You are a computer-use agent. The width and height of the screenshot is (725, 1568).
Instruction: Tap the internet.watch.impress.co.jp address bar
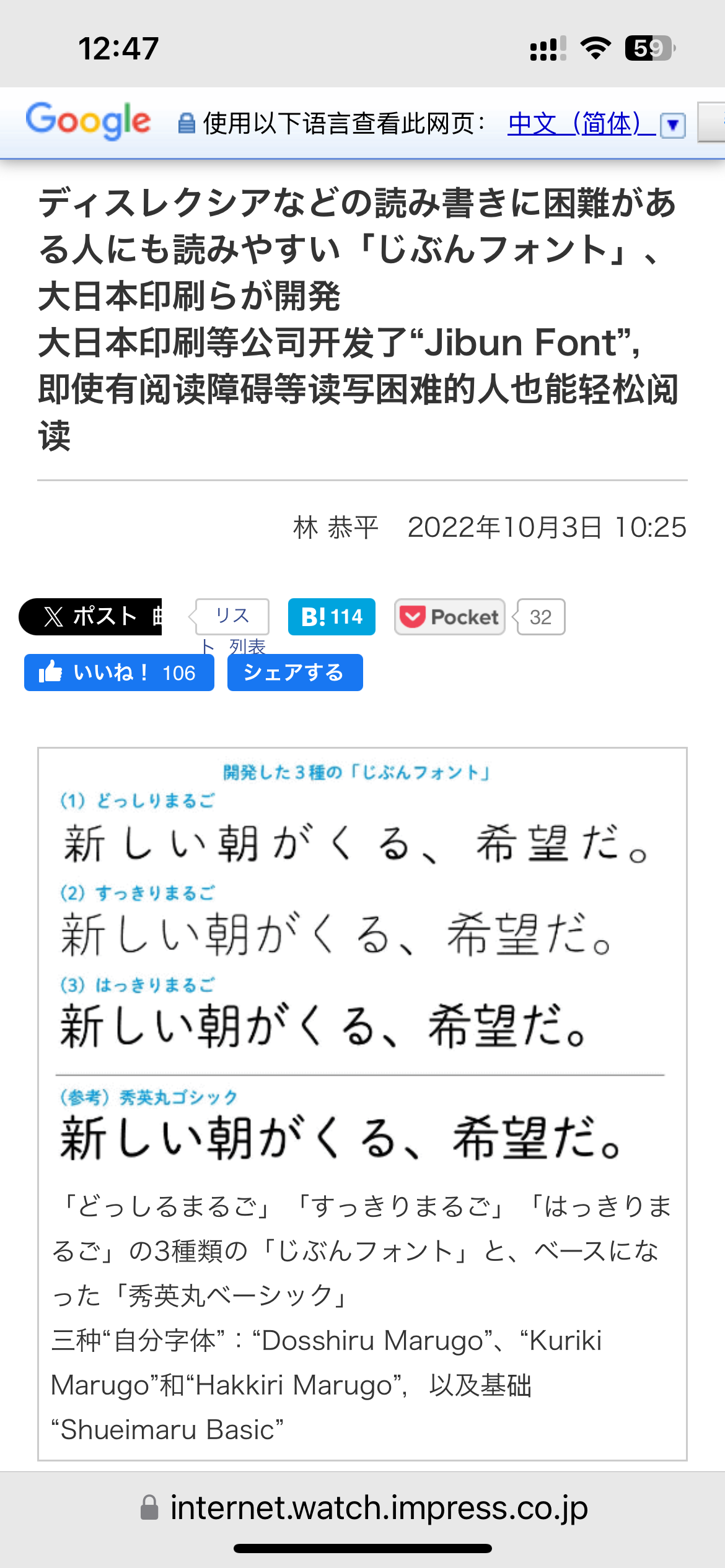point(362,1507)
